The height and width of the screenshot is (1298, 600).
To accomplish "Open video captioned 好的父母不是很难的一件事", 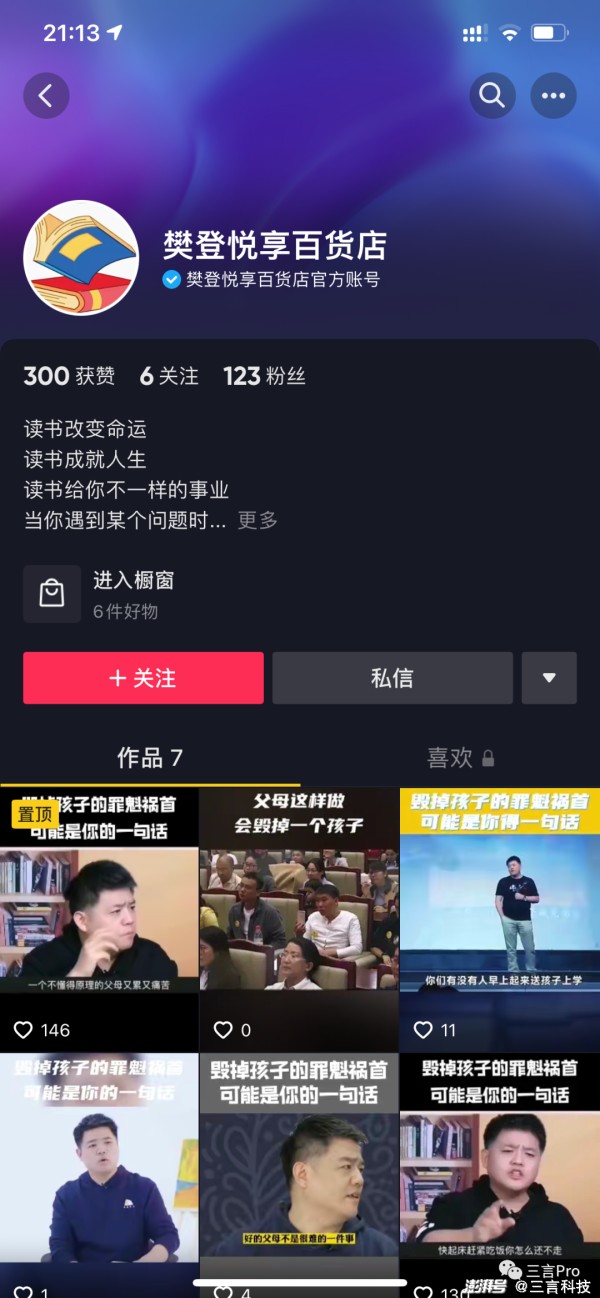I will click(x=299, y=1170).
